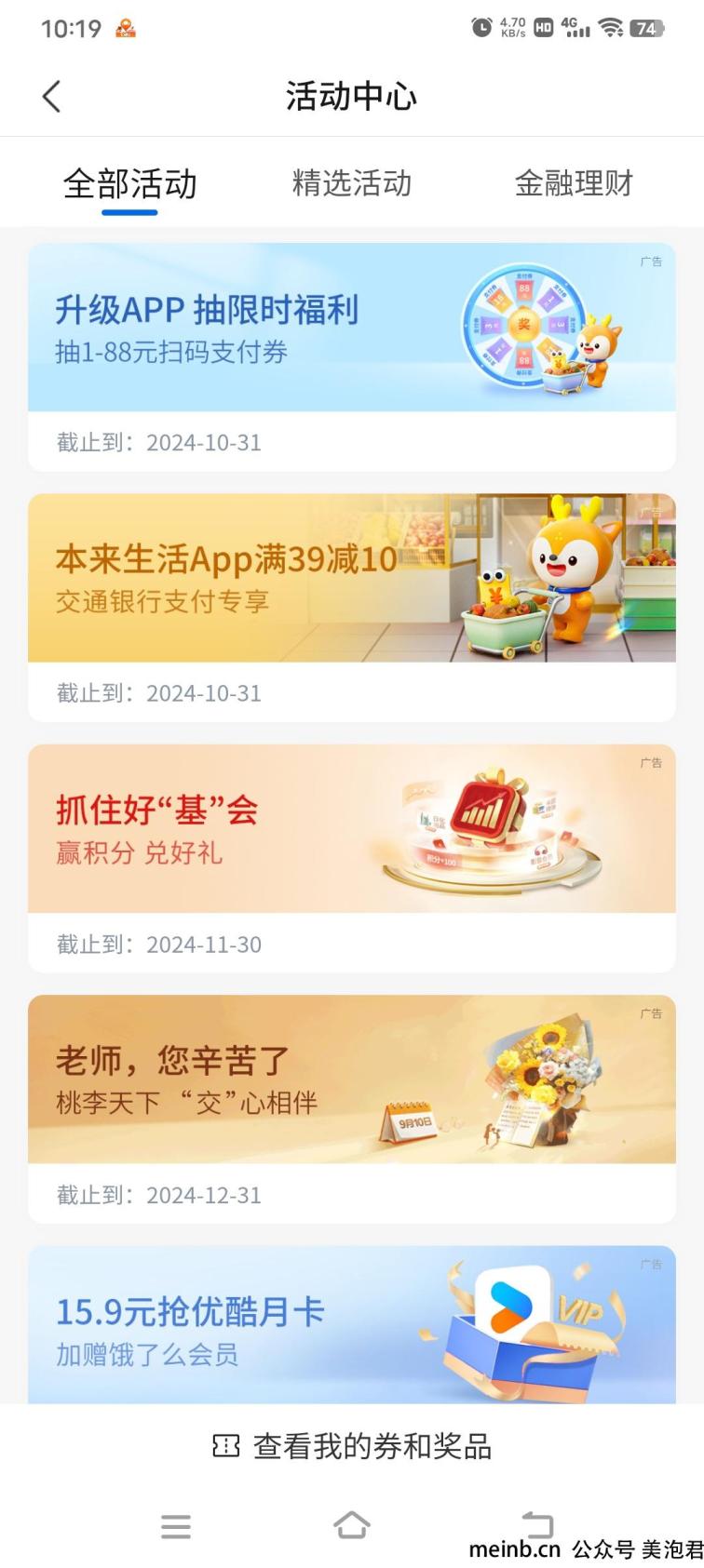Switch to the 全部活动 tab
Screen dimensions: 704x1568
click(x=129, y=184)
